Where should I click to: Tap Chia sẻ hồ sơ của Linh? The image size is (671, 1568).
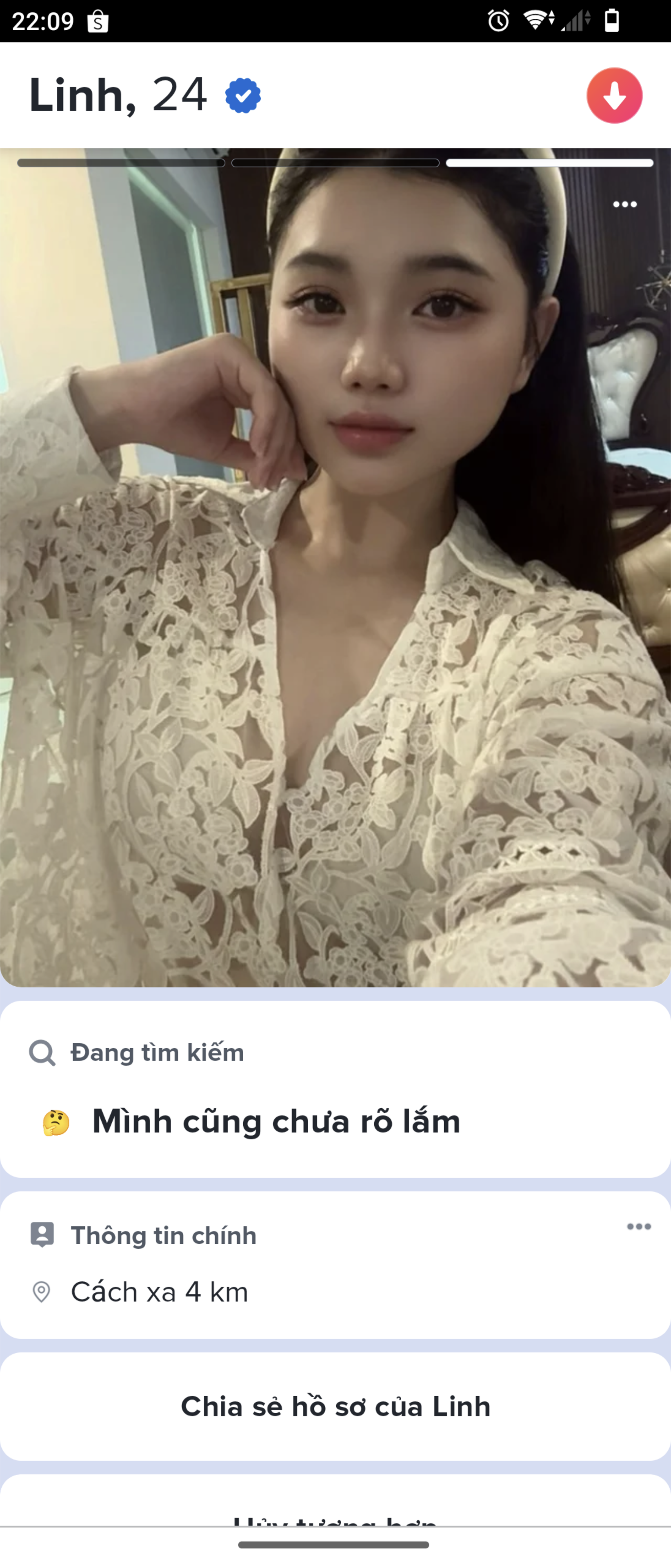click(x=335, y=1406)
